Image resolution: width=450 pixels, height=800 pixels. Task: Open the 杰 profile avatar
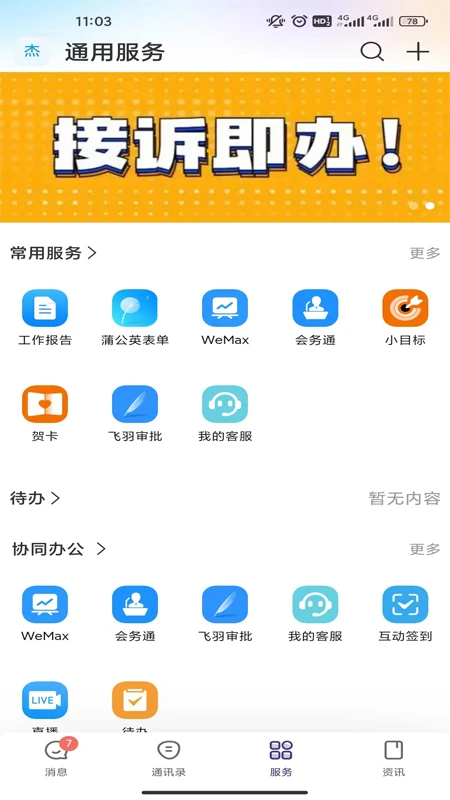click(x=32, y=52)
